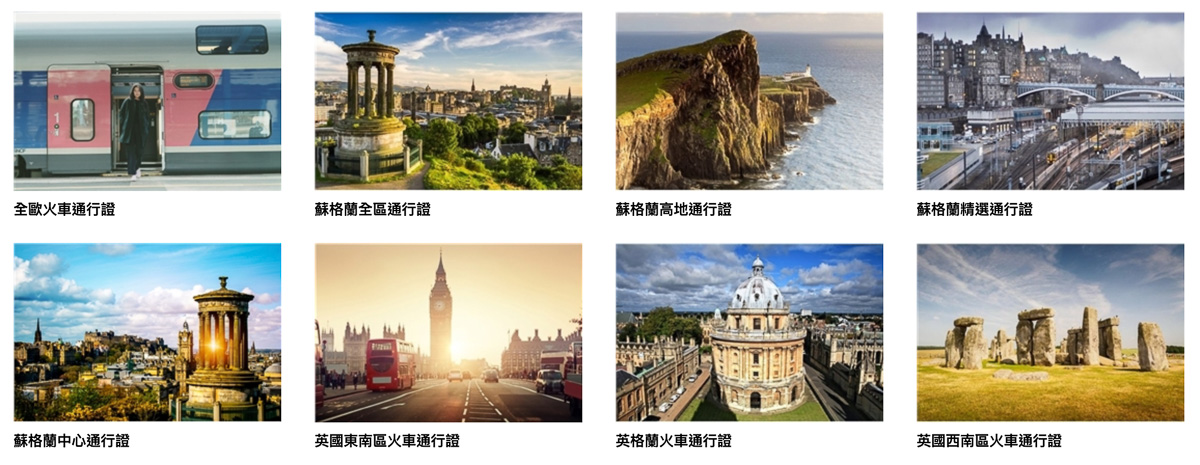Open the 全歐火車通行證 card

pos(147,101)
